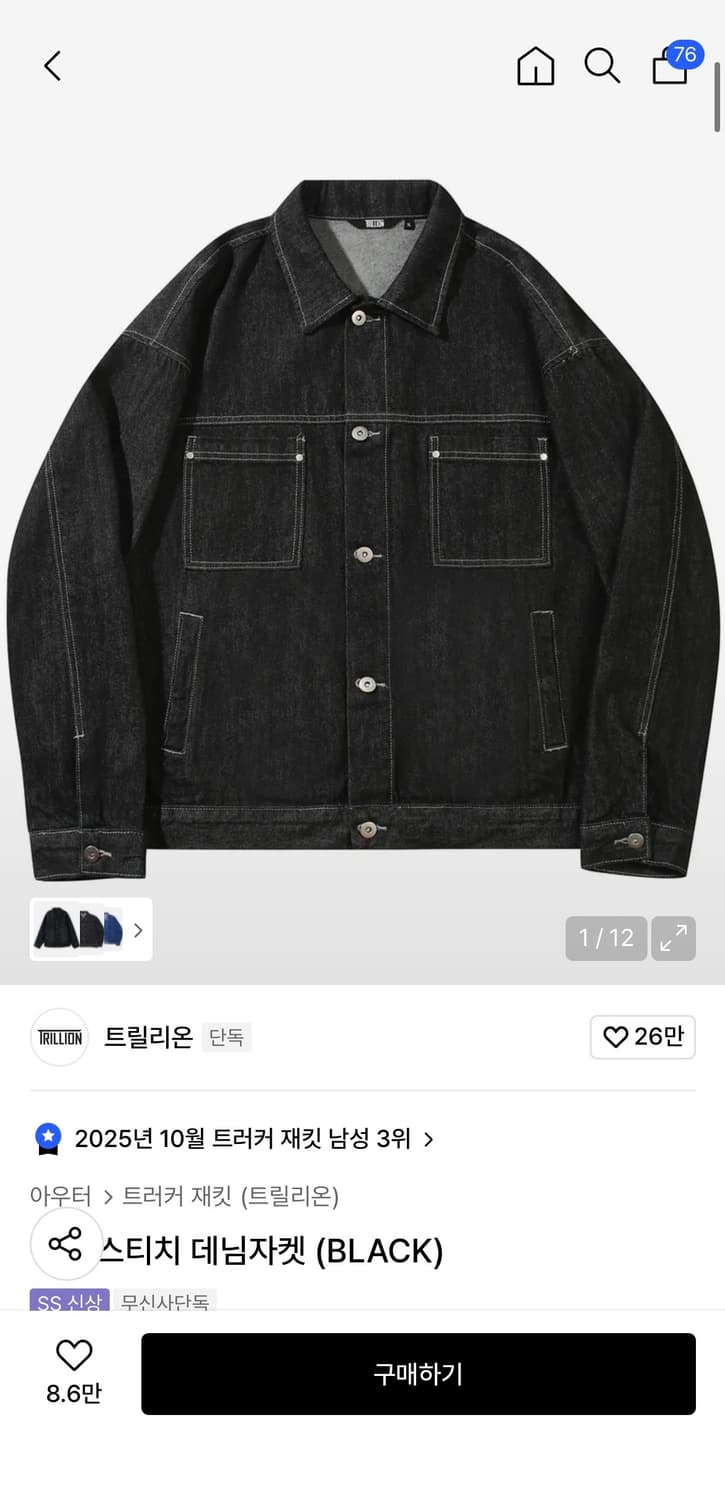Viewport: 725px width, 1500px height.
Task: Expand product image to fullscreen
Action: tap(673, 938)
